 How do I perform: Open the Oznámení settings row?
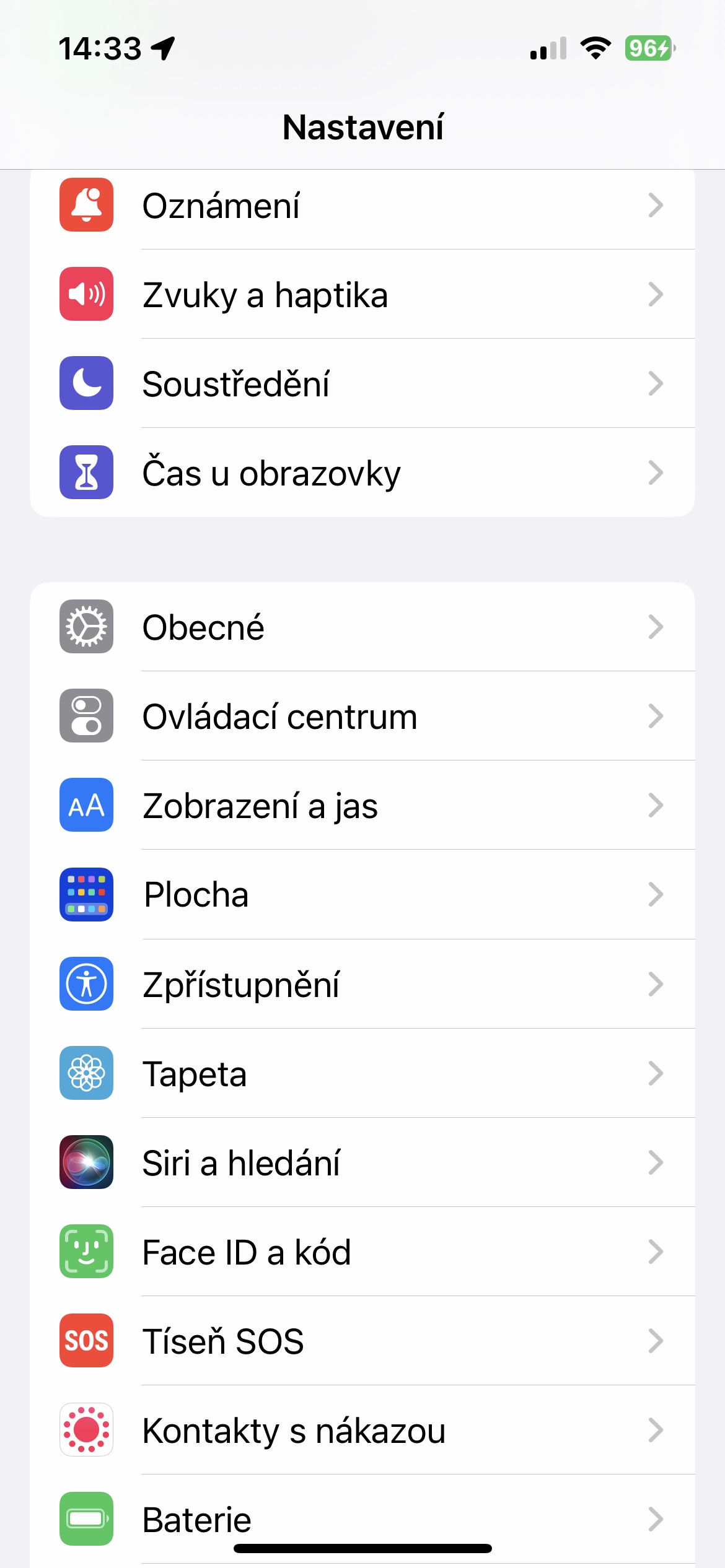(362, 206)
